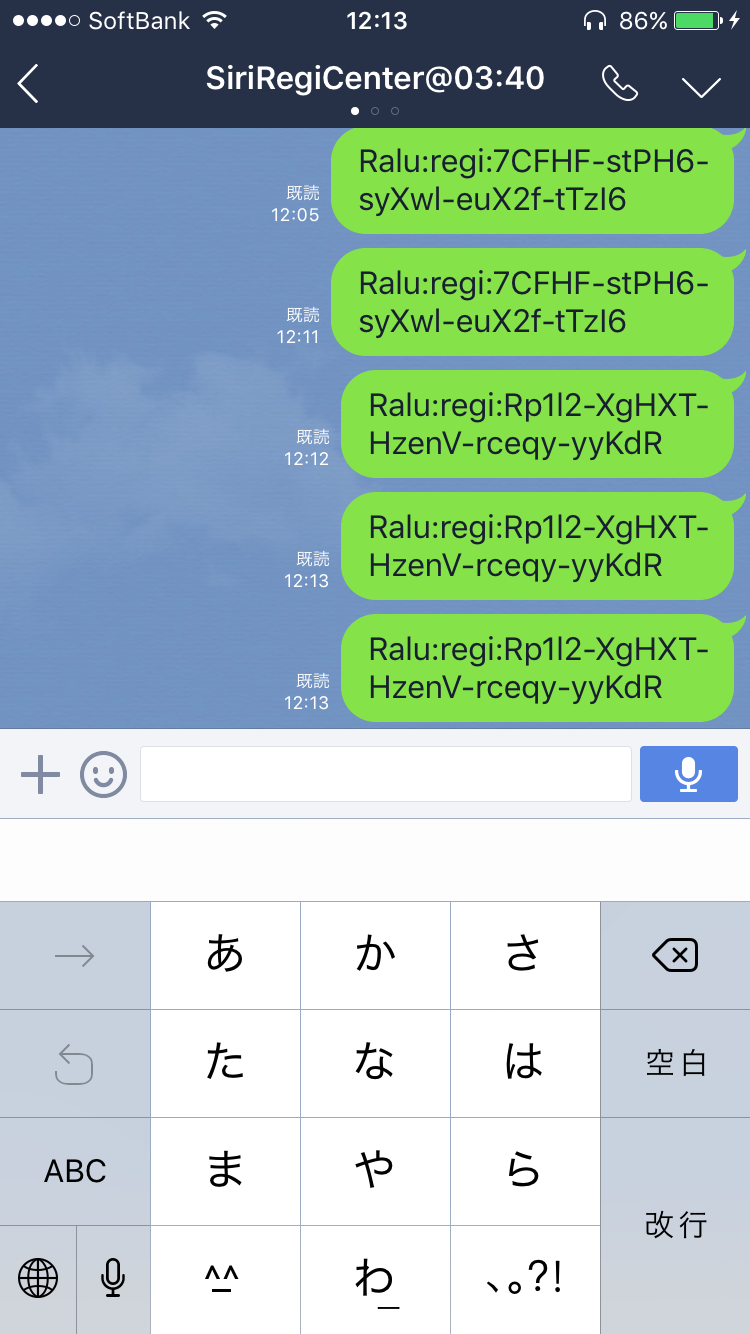
Task: Start a voice call with SiriRegiCenter
Action: 620,84
